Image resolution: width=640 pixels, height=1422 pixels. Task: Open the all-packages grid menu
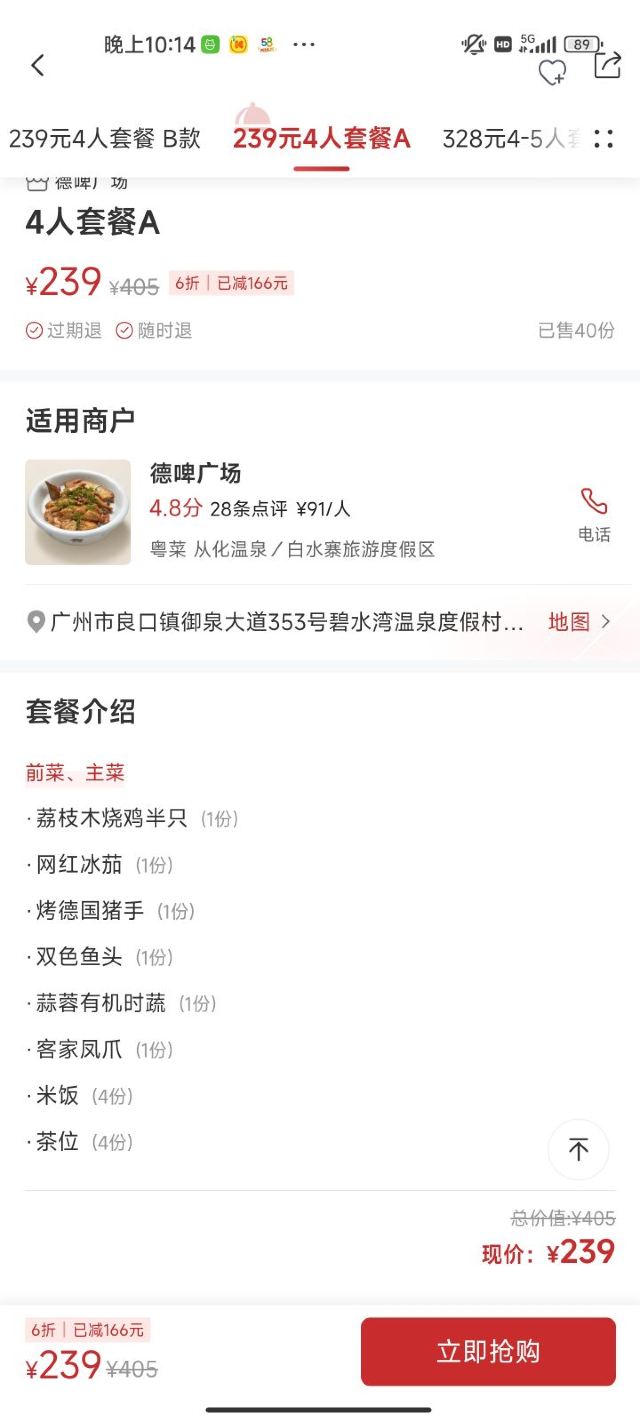coord(603,139)
